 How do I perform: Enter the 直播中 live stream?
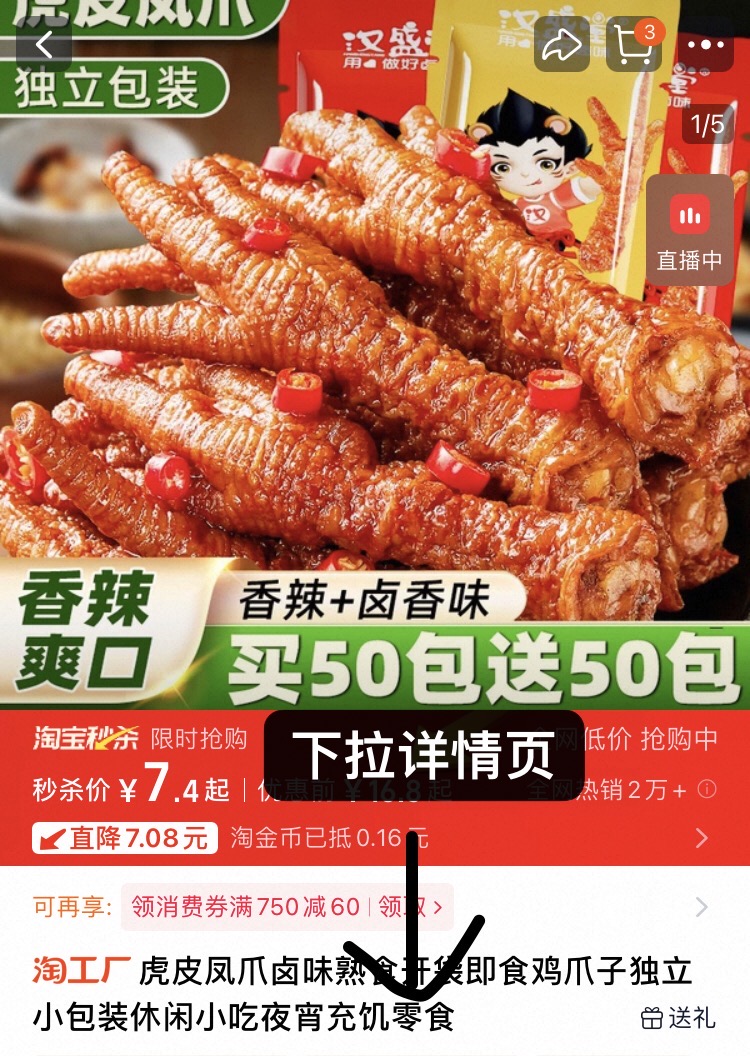tap(692, 228)
